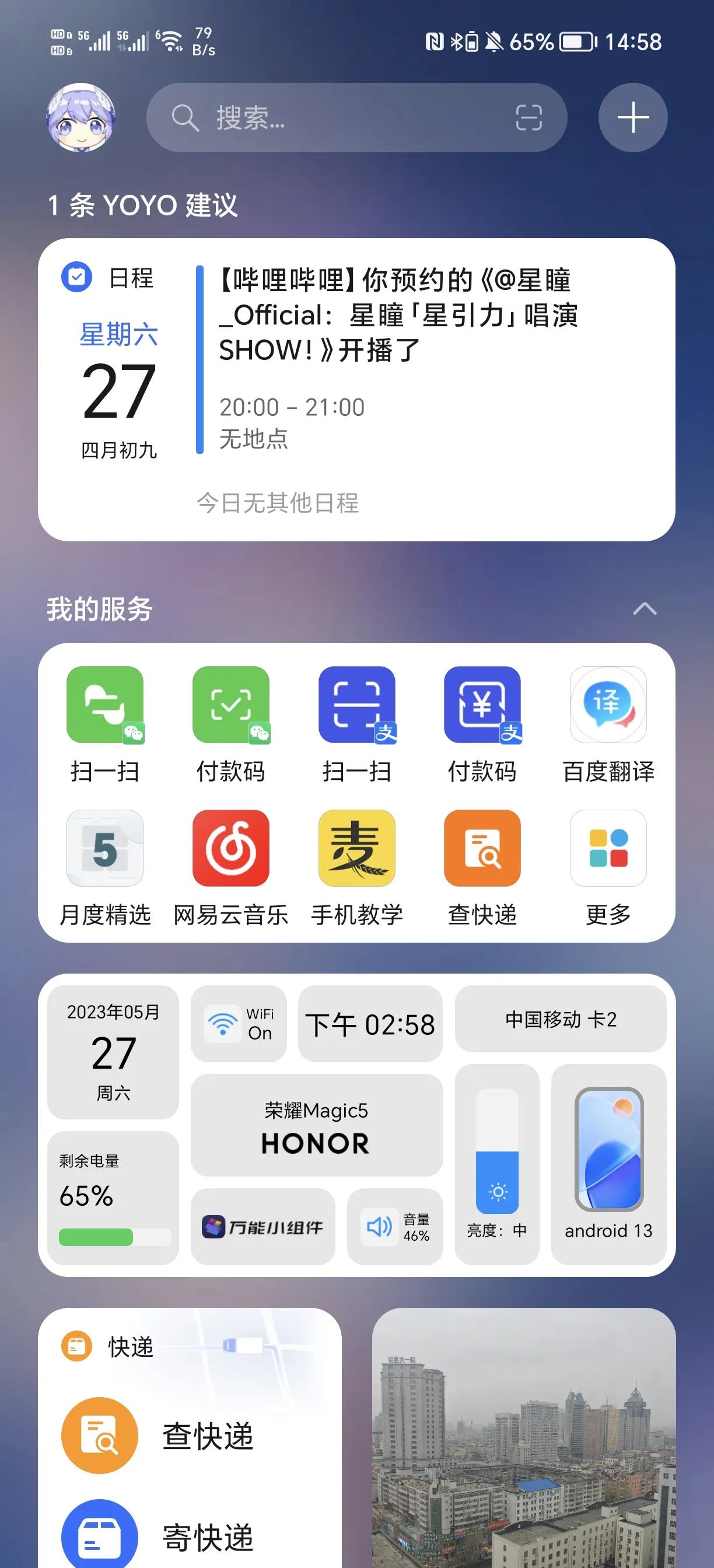714x1568 pixels.
Task: Open 网易云音乐 music app
Action: point(230,849)
